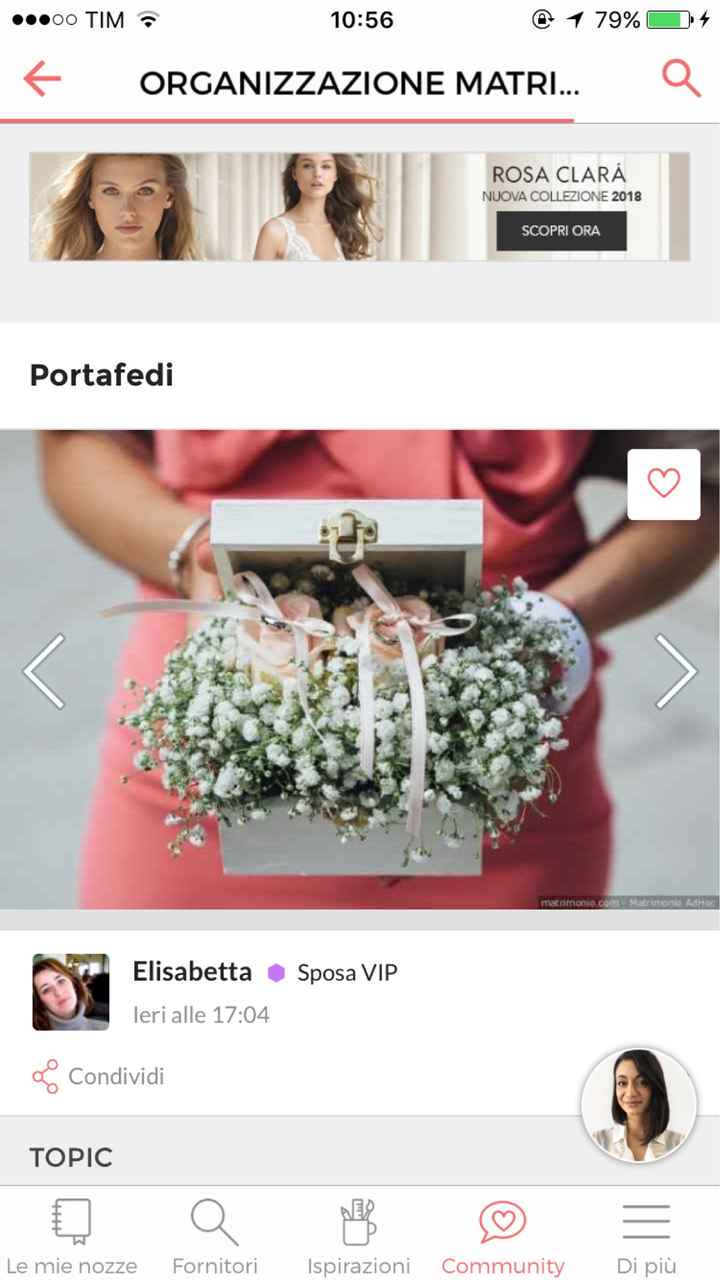Viewport: 720px width, 1280px height.
Task: Tap SCOPRI ORA in the Rosa Clará banner
Action: pyautogui.click(x=560, y=231)
